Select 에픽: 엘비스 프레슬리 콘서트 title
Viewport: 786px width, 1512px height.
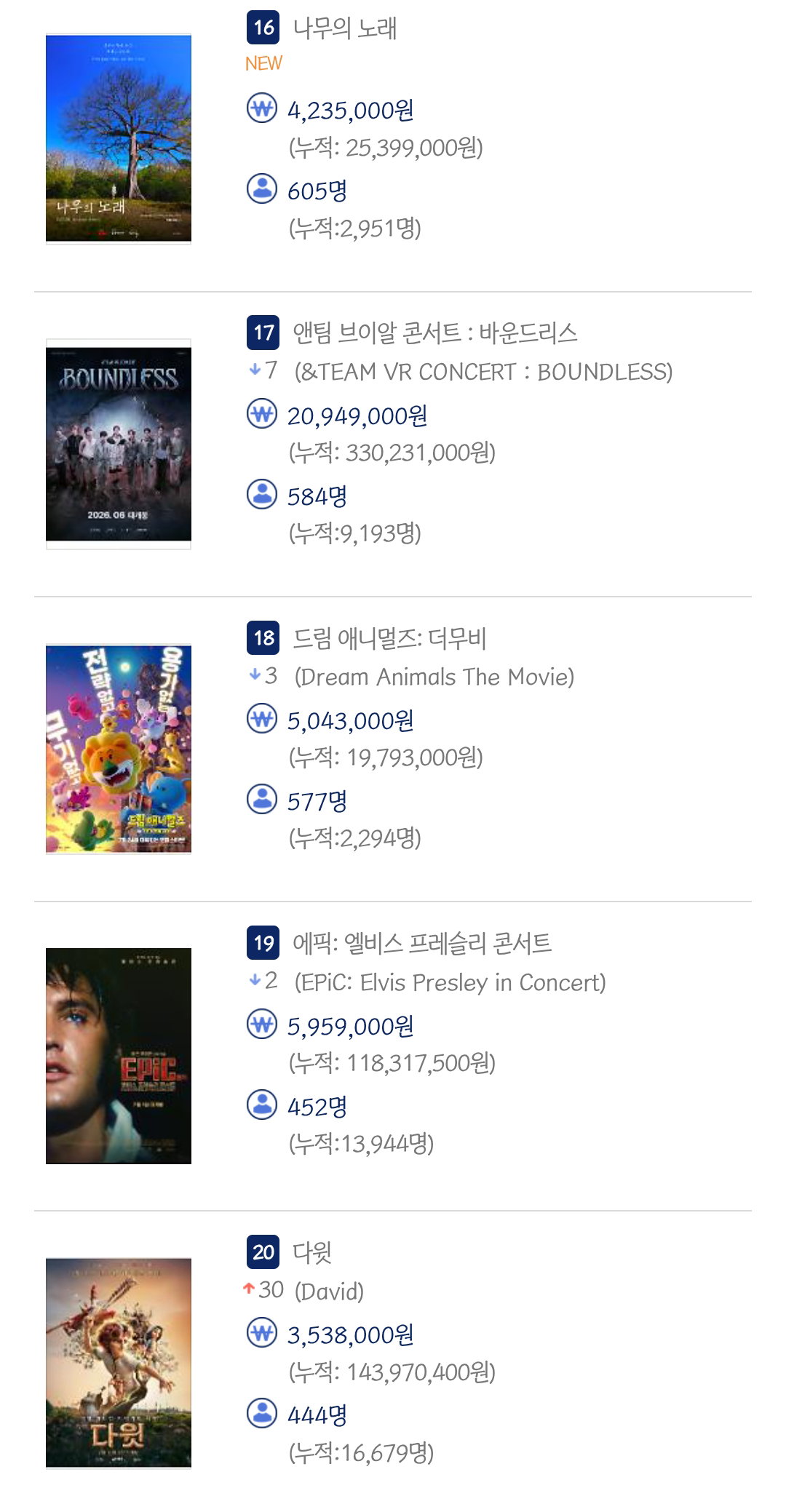click(x=422, y=943)
